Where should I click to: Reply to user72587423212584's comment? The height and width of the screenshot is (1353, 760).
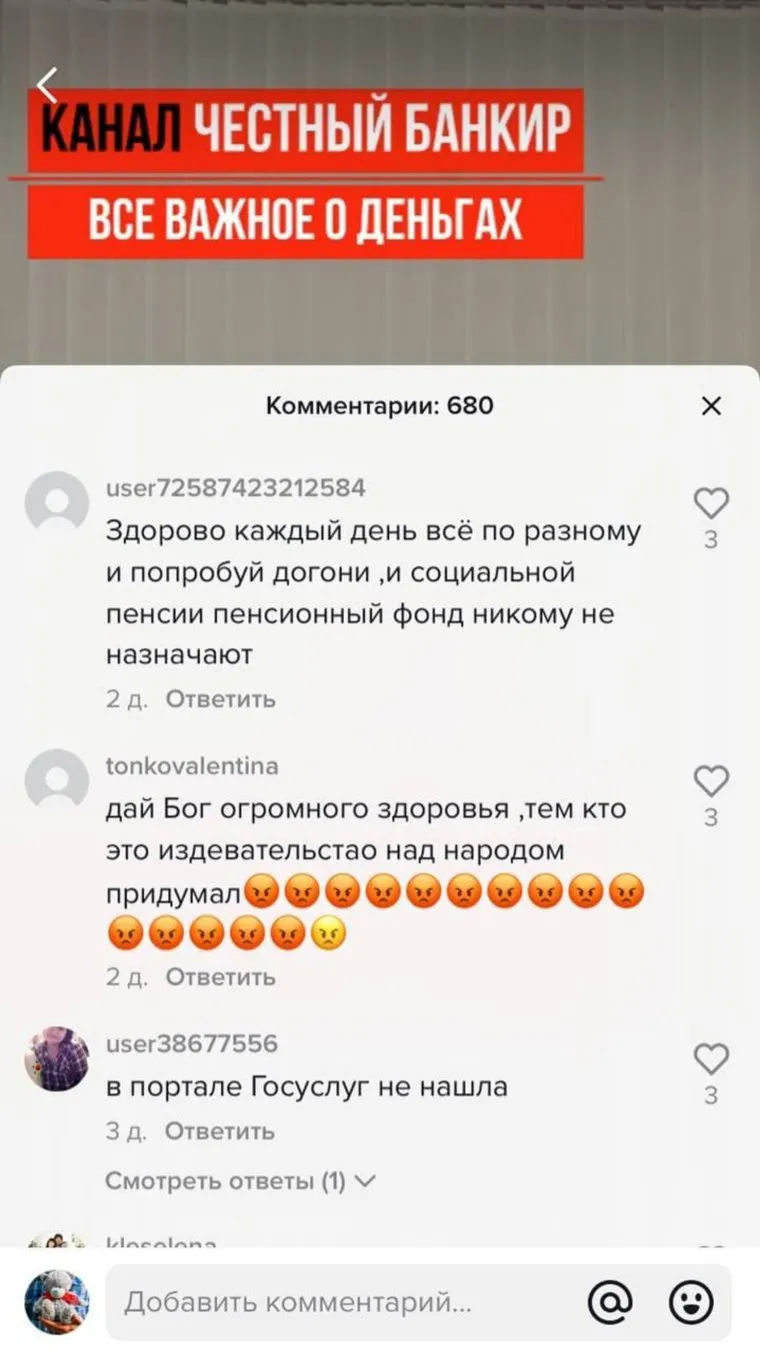coord(220,699)
